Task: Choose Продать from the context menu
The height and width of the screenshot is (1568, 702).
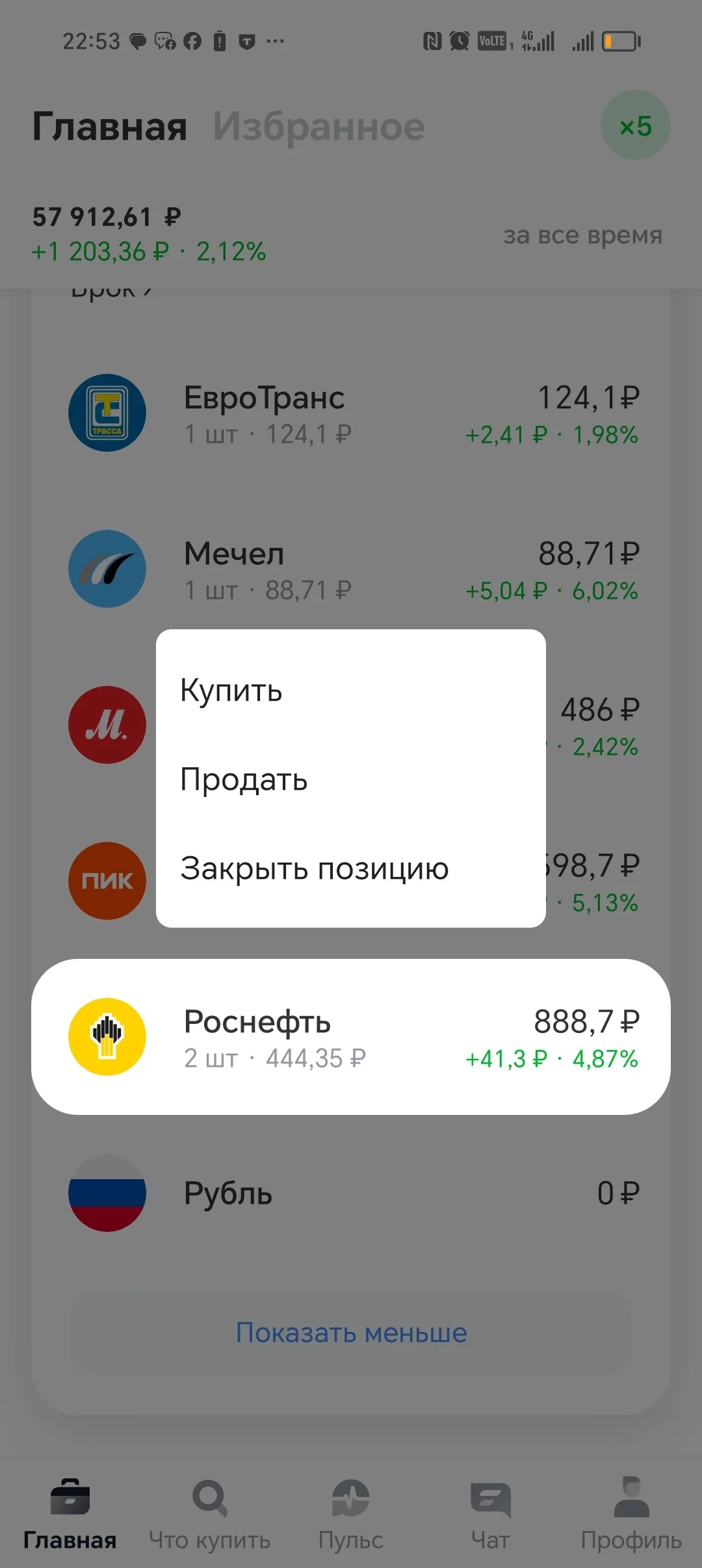Action: click(350, 779)
